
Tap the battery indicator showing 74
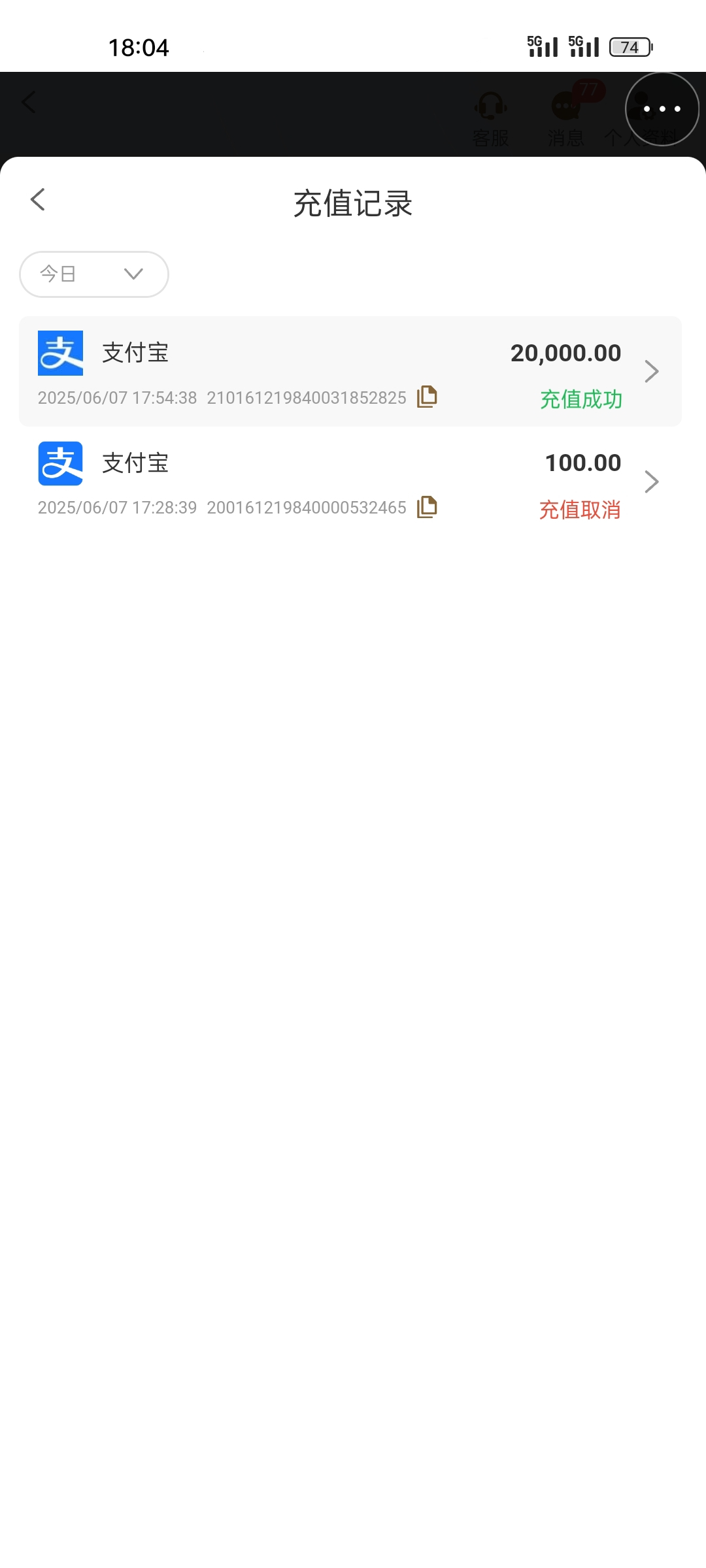tap(630, 46)
